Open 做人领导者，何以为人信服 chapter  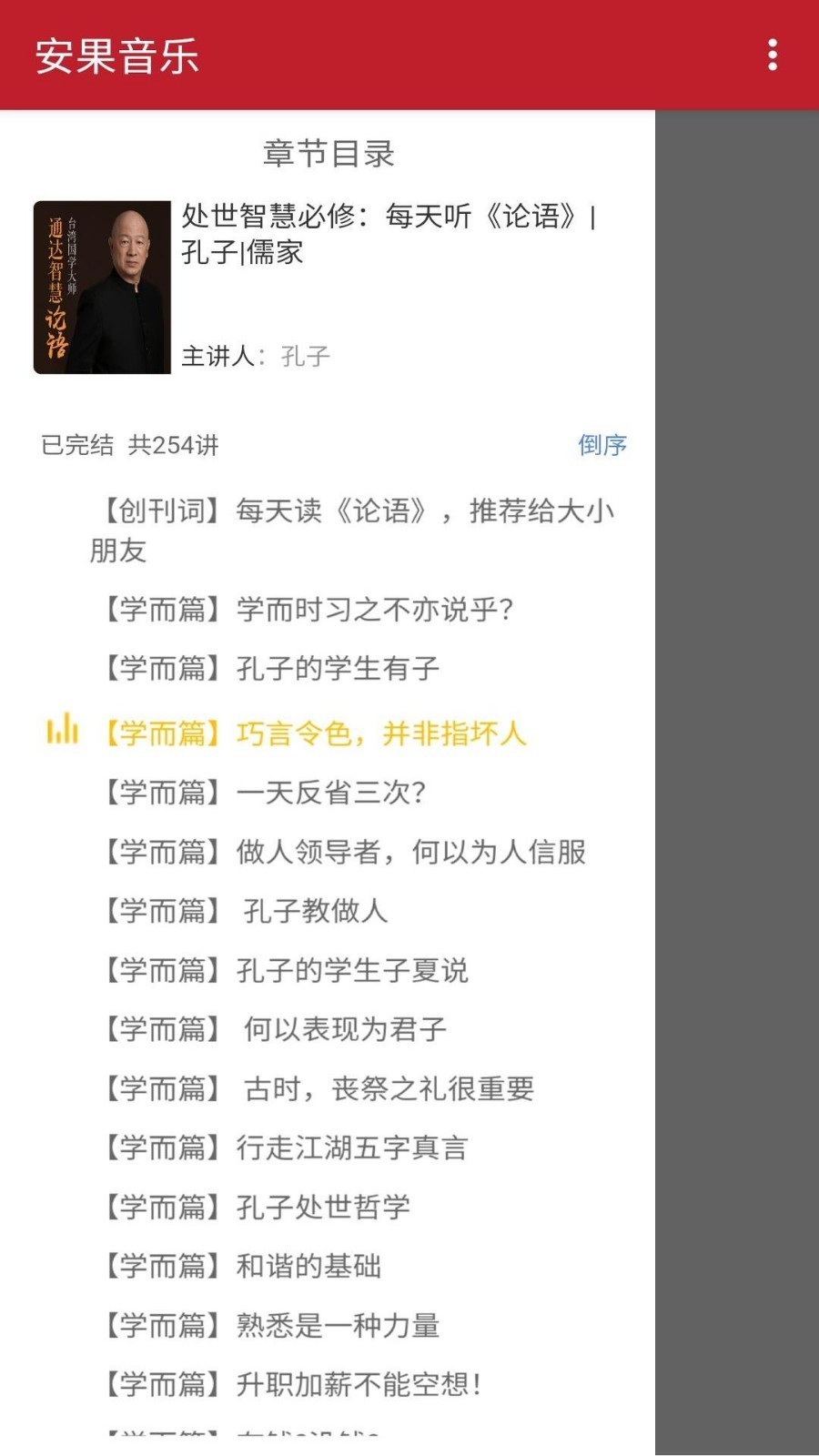coord(346,852)
